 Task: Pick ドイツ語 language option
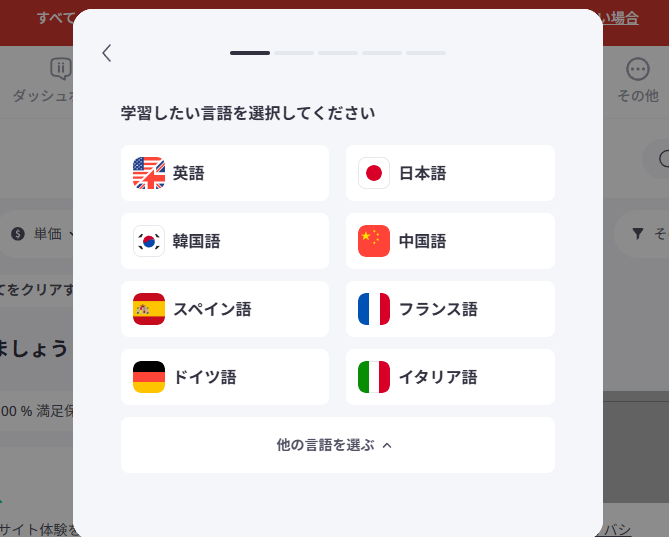[225, 377]
